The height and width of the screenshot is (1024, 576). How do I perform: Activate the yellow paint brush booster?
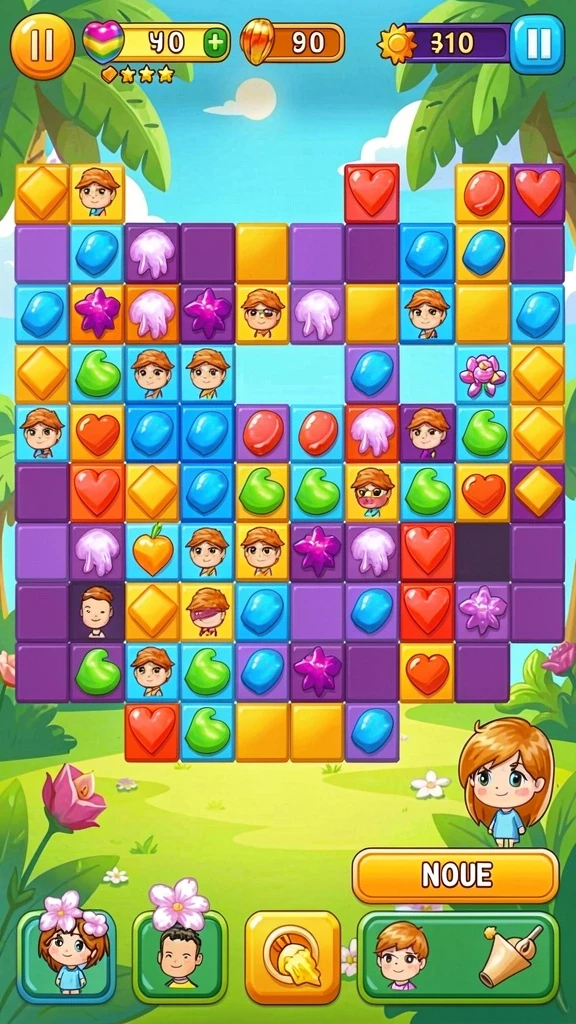click(x=293, y=957)
